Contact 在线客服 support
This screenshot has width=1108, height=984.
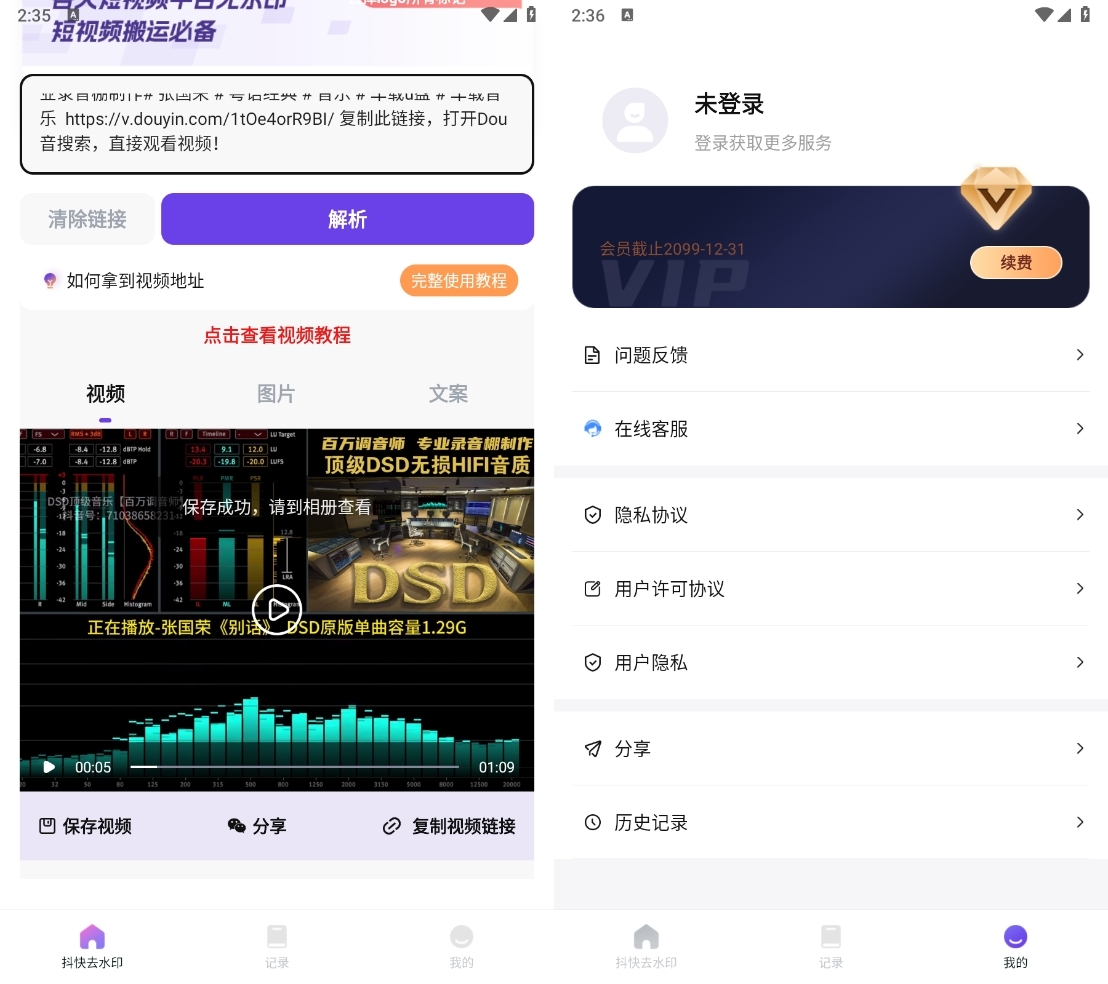[x=830, y=429]
